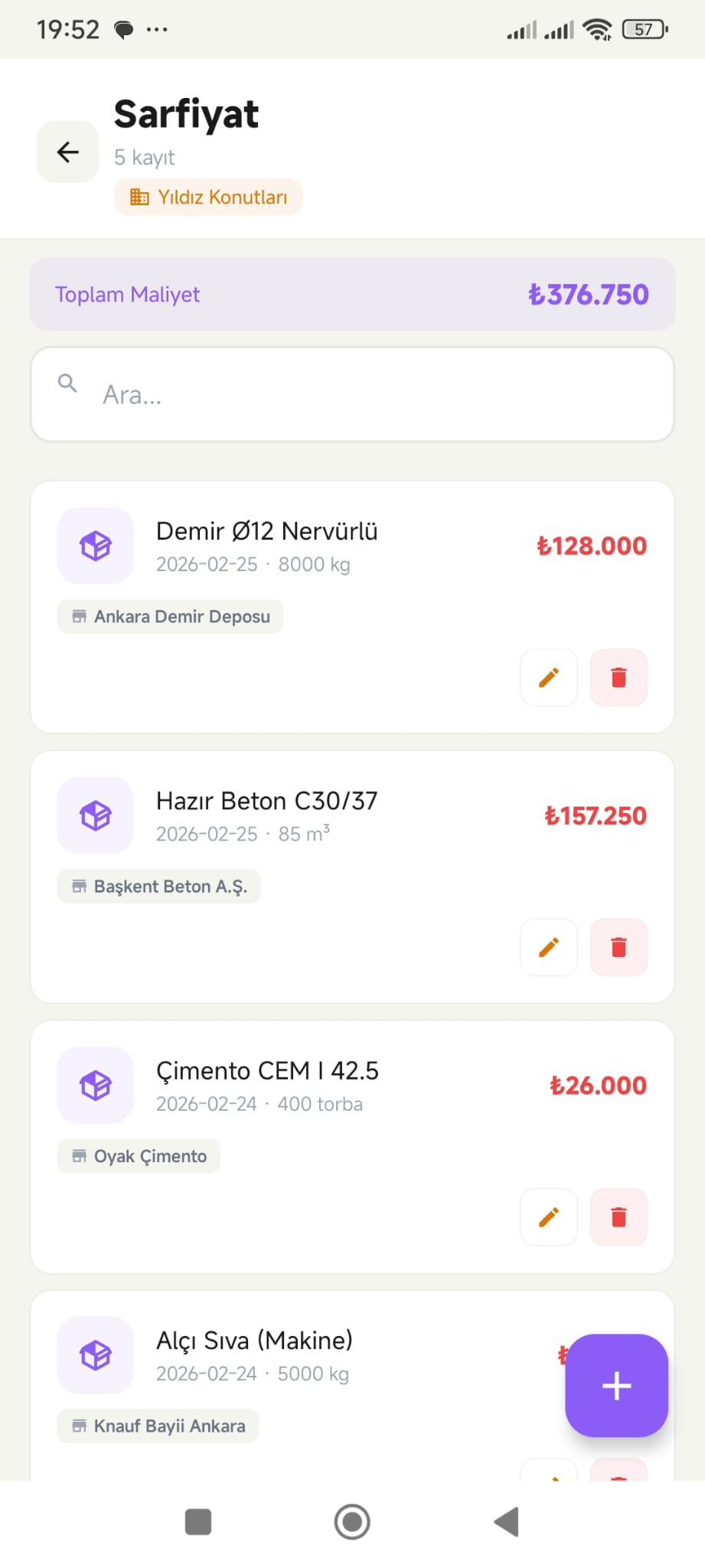
Task: Edit the Hazır Beton C30/37 record
Action: click(548, 948)
